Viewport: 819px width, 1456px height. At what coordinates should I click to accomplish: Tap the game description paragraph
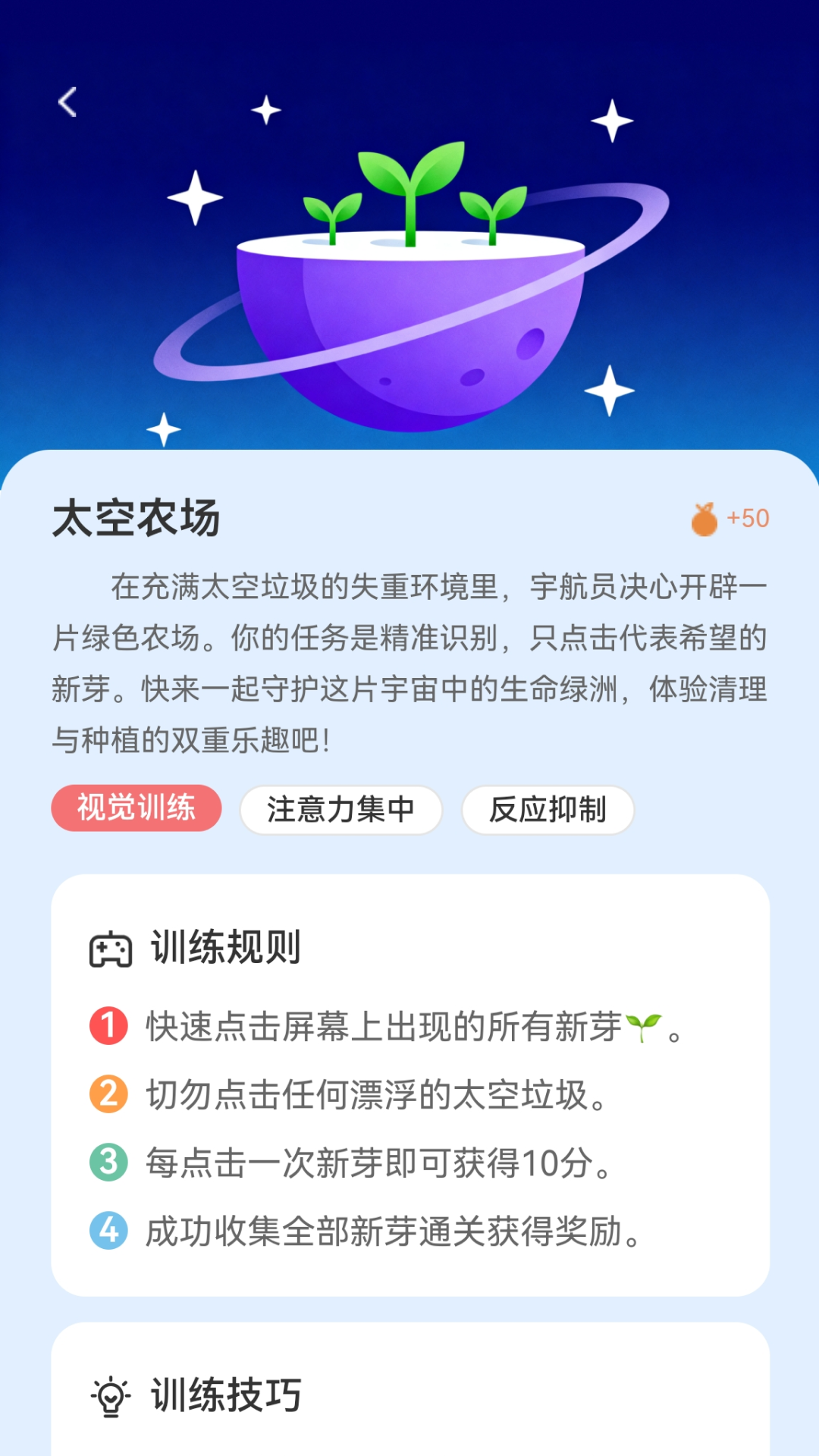click(x=409, y=660)
